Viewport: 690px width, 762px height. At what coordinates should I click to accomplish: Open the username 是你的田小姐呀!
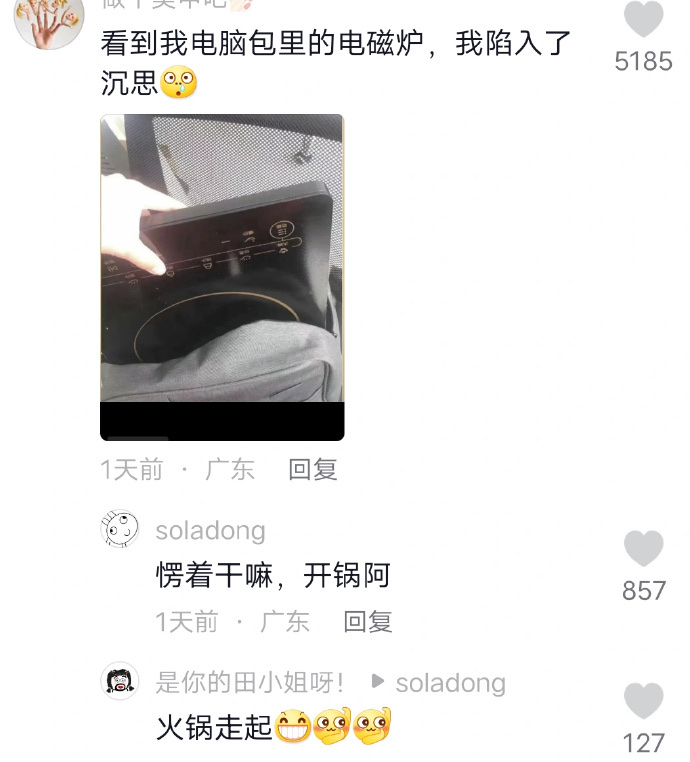coord(250,683)
